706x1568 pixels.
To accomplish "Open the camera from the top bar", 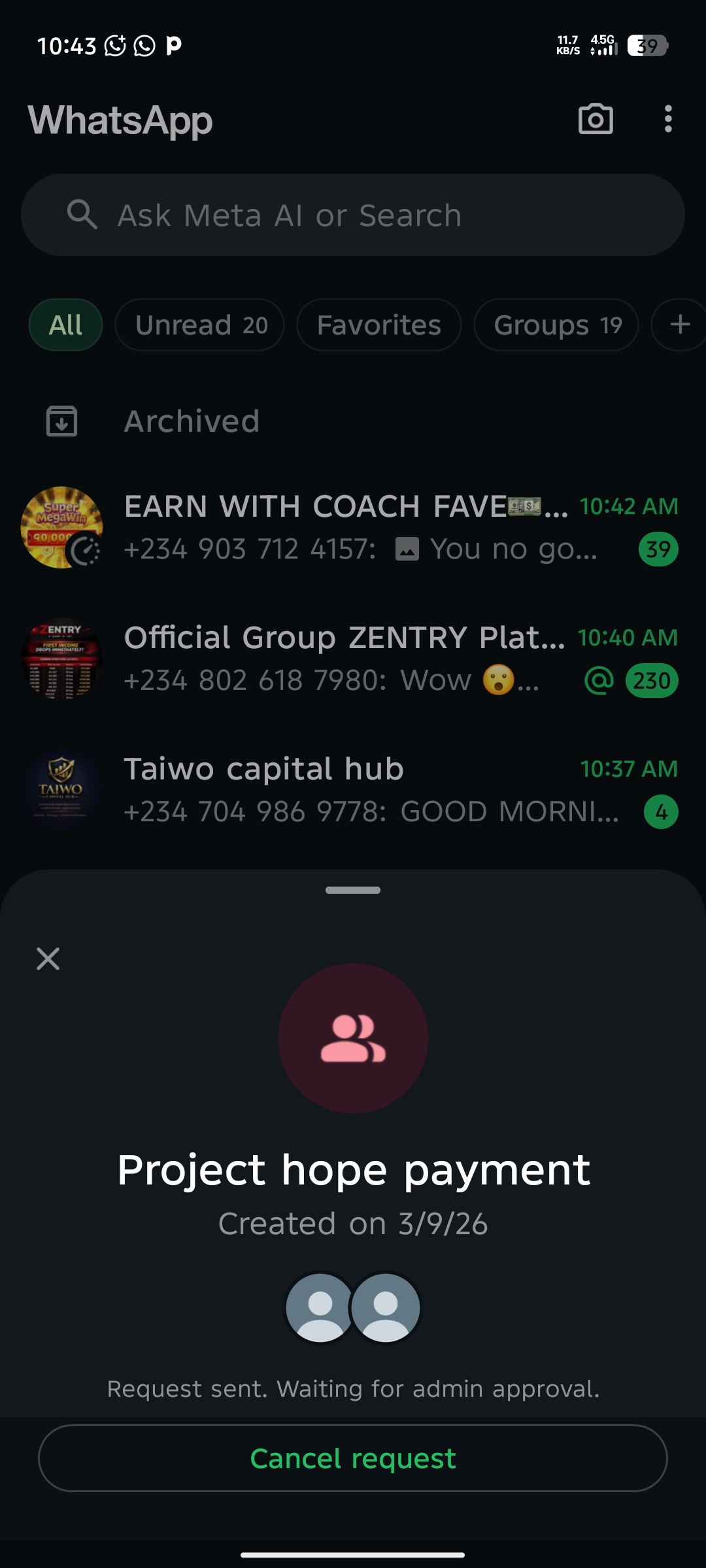I will tap(596, 119).
